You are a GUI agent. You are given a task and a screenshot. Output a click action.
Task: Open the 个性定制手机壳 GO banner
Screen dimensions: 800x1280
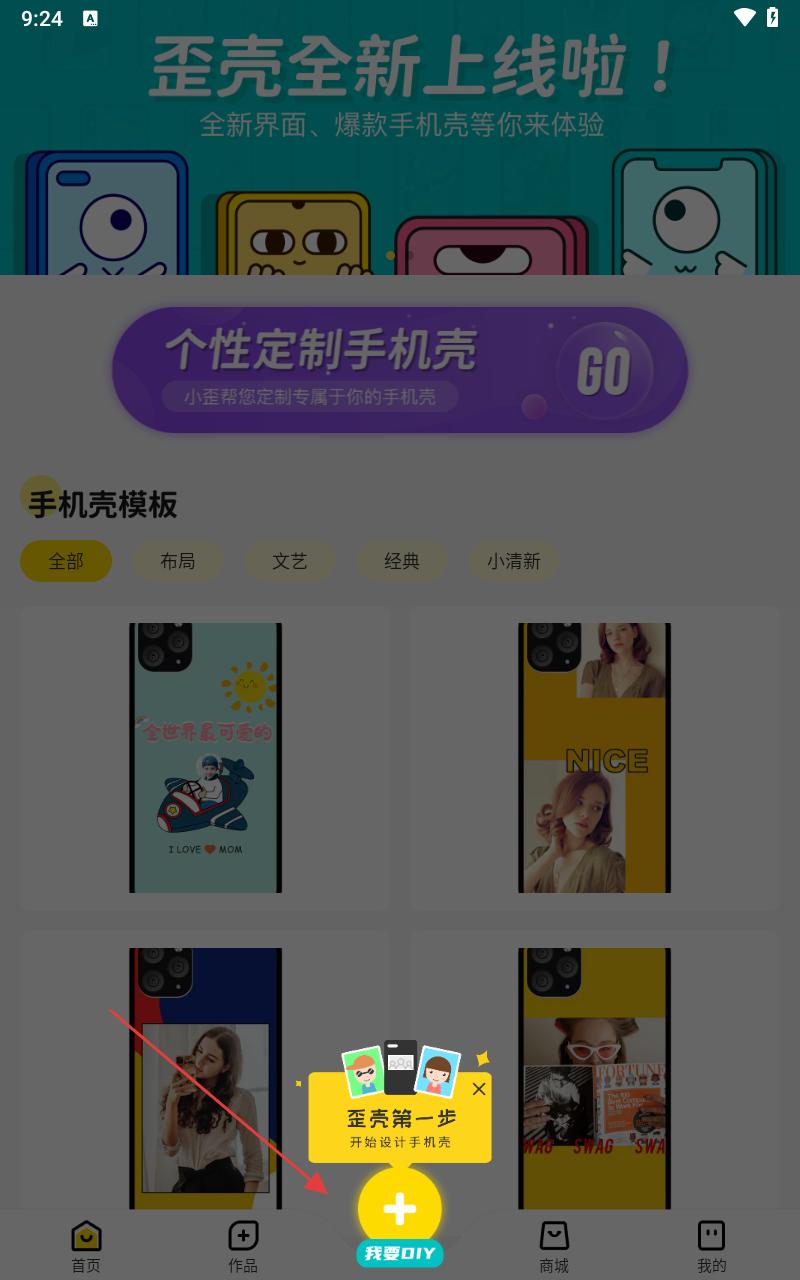400,370
